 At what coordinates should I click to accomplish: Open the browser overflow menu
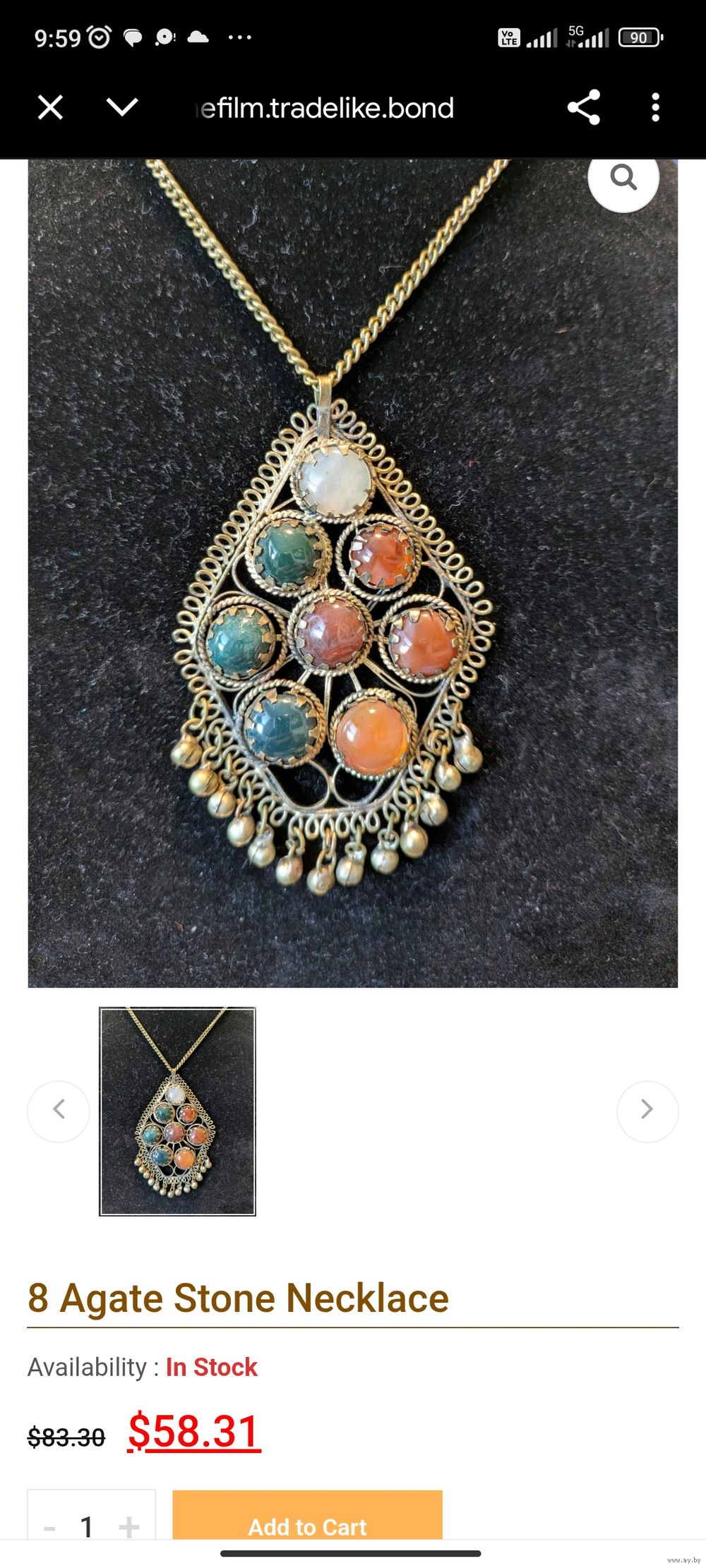click(656, 108)
